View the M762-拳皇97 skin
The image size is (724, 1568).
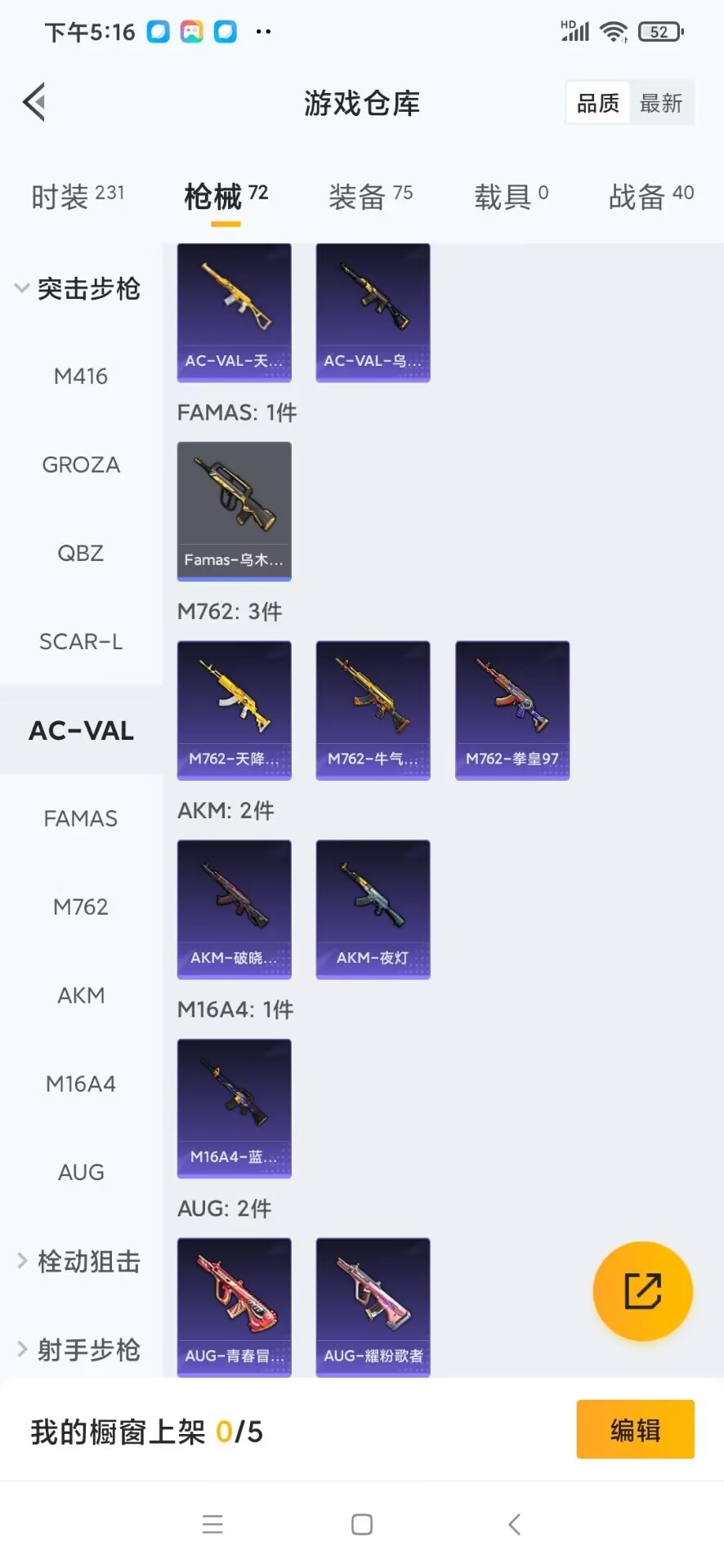[x=512, y=710]
